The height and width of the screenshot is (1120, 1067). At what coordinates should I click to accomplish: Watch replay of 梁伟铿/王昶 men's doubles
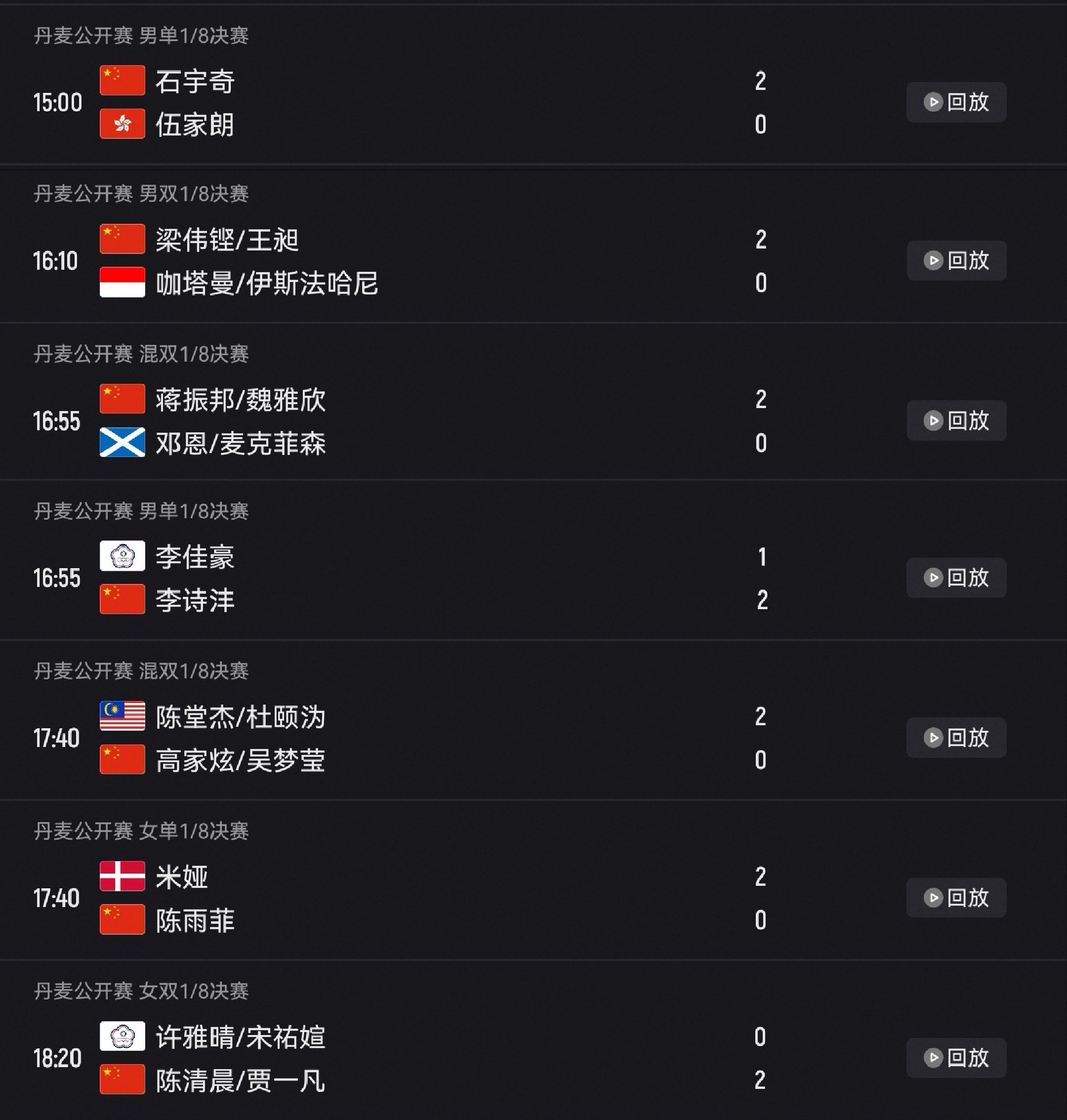point(956,260)
